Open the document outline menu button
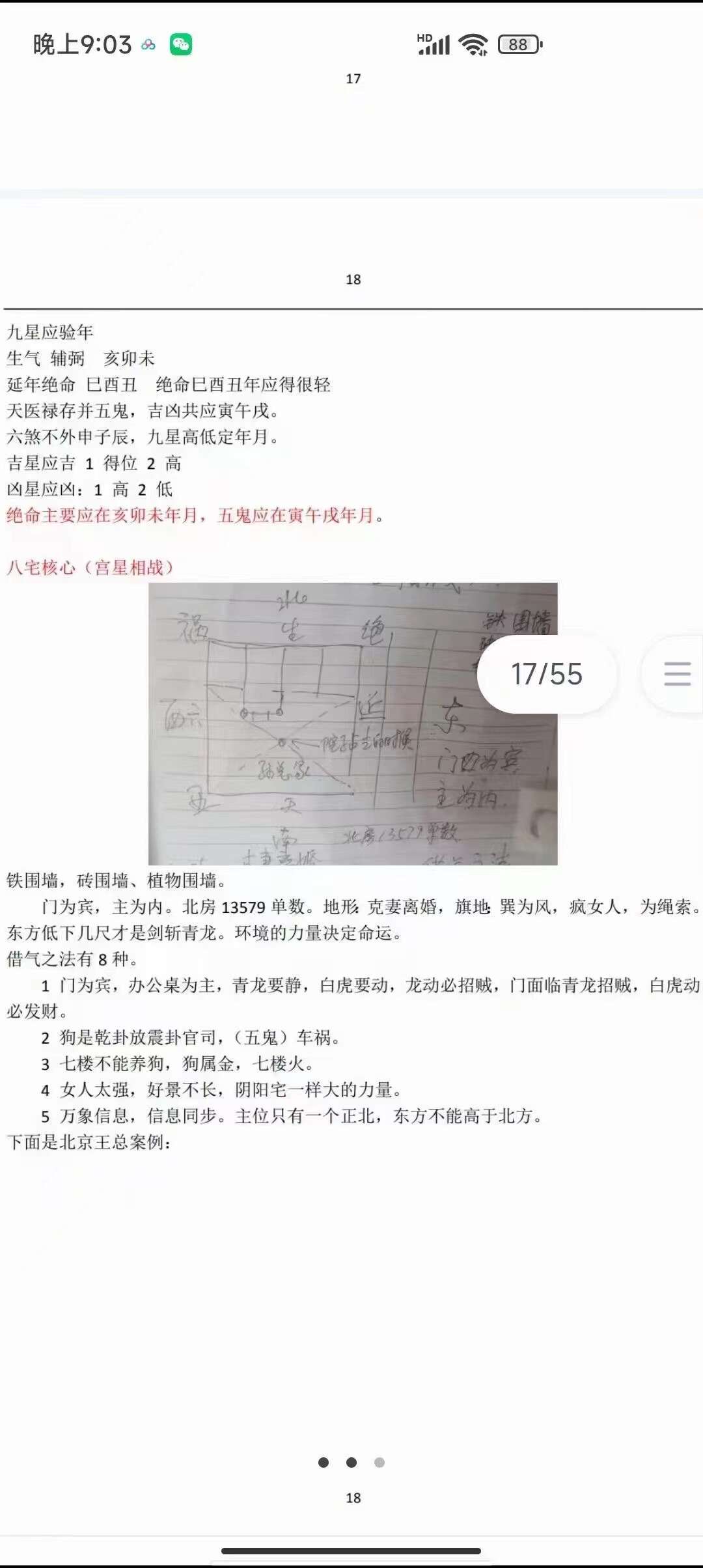 (x=677, y=674)
